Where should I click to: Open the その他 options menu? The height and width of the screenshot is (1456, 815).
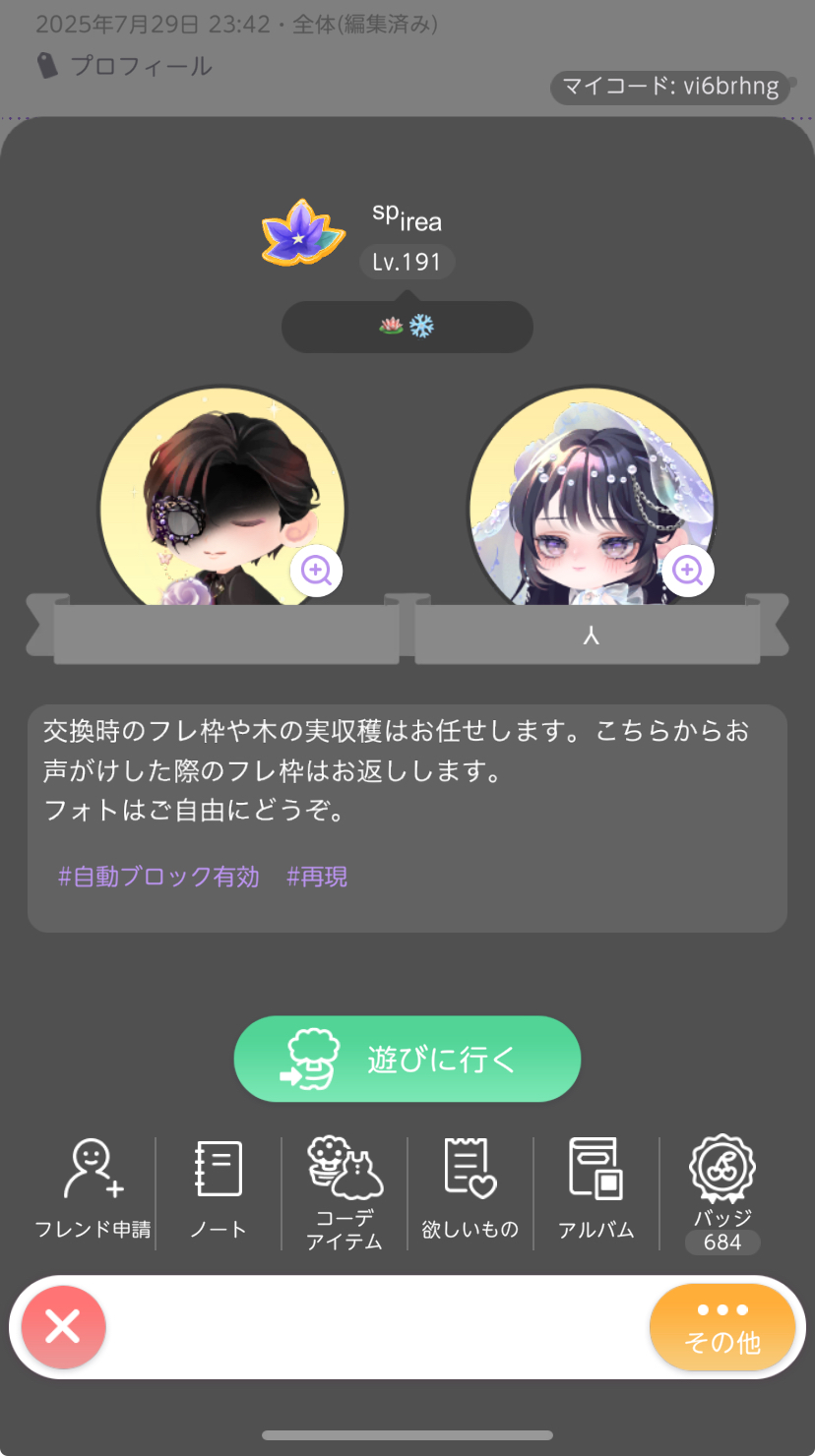pos(721,1326)
